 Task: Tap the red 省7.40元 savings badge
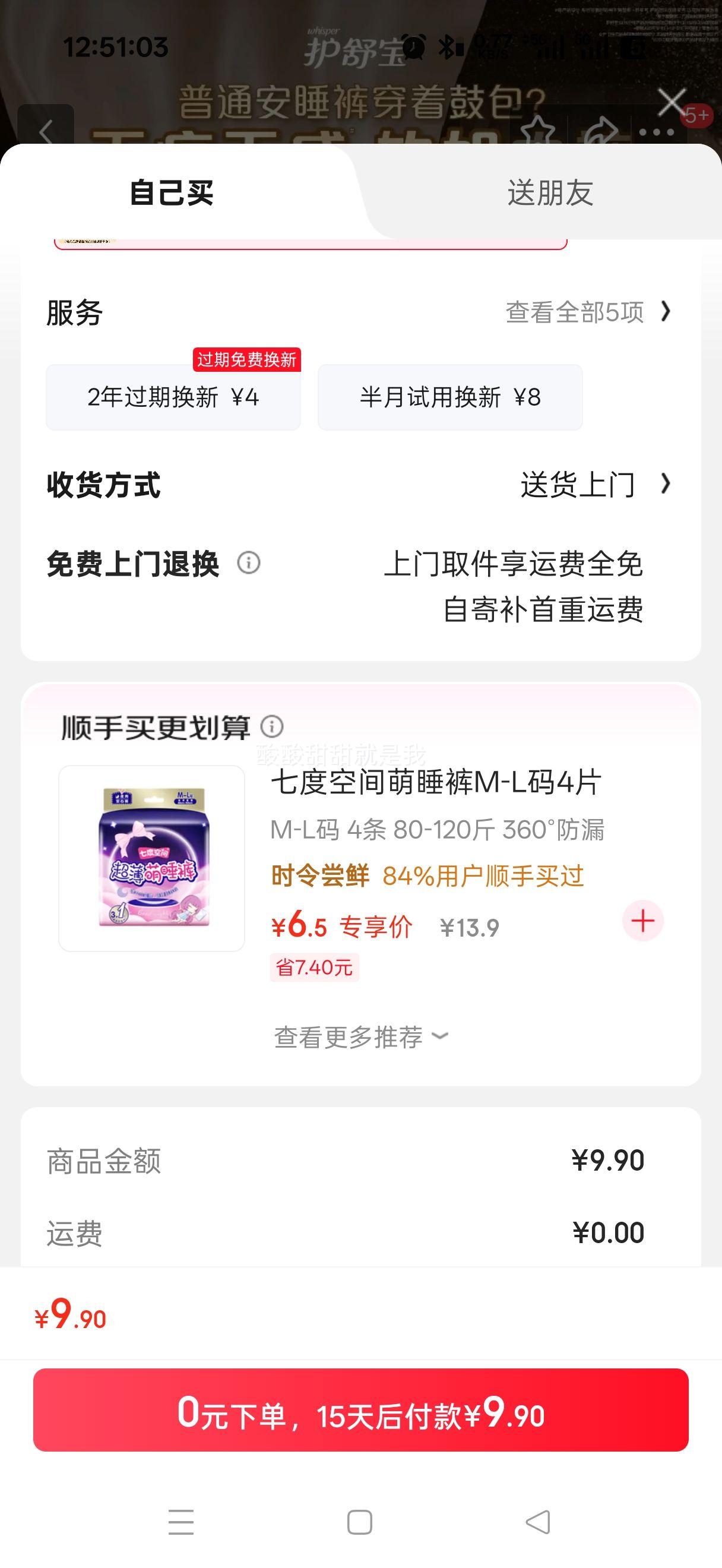(315, 966)
